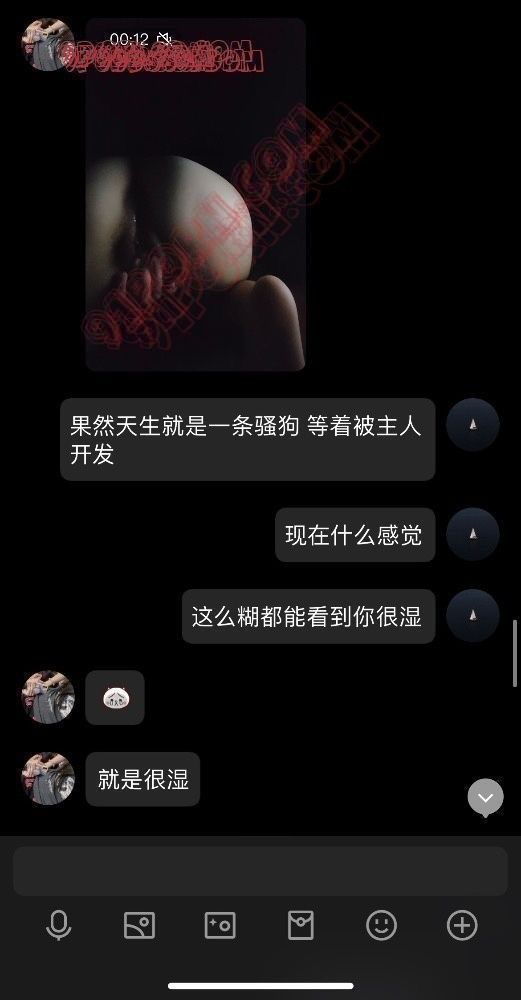
Task: Open your own avatar beside 现在什么感觉
Action: 473,534
